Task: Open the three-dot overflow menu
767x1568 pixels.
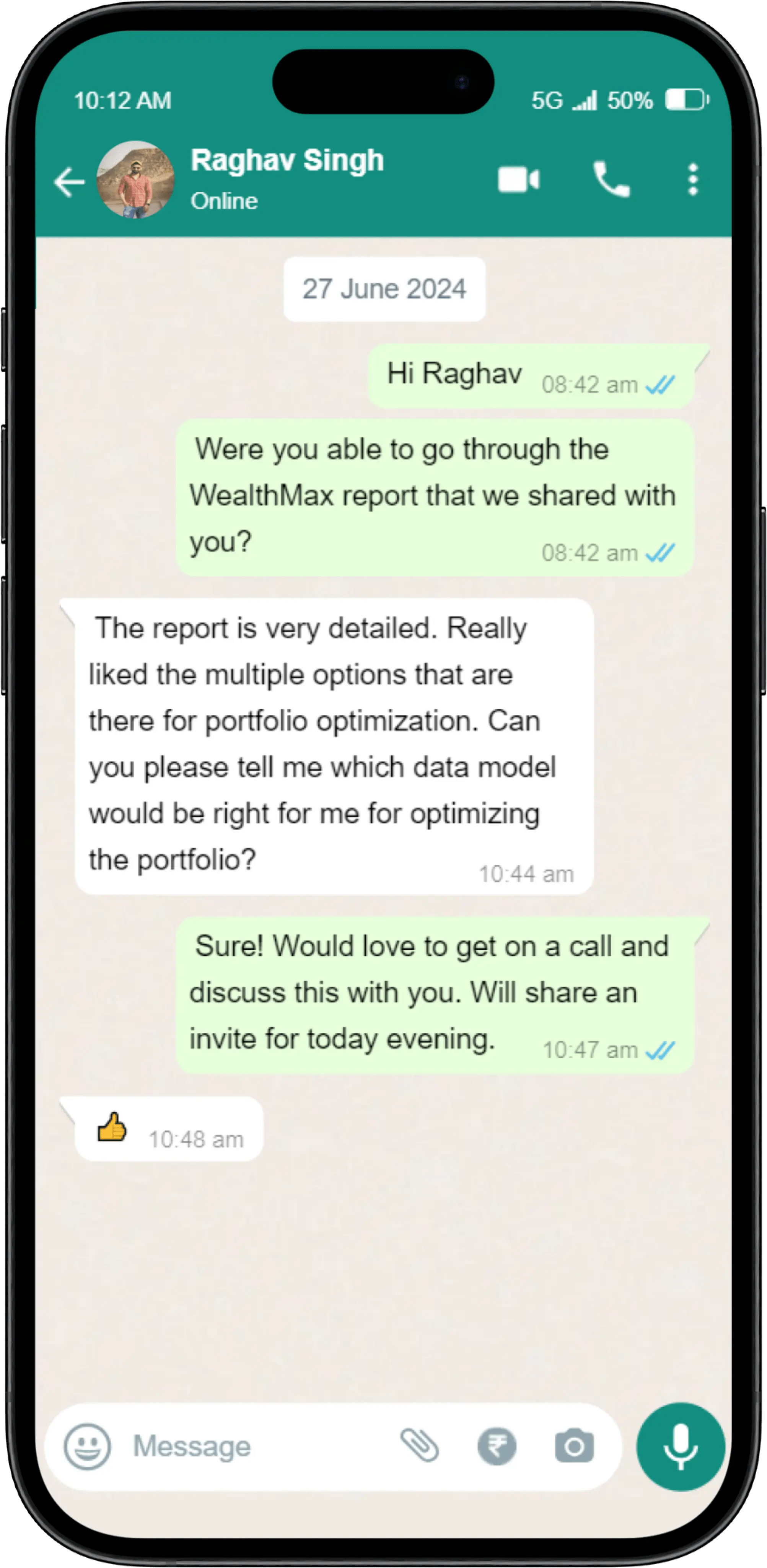Action: (692, 179)
